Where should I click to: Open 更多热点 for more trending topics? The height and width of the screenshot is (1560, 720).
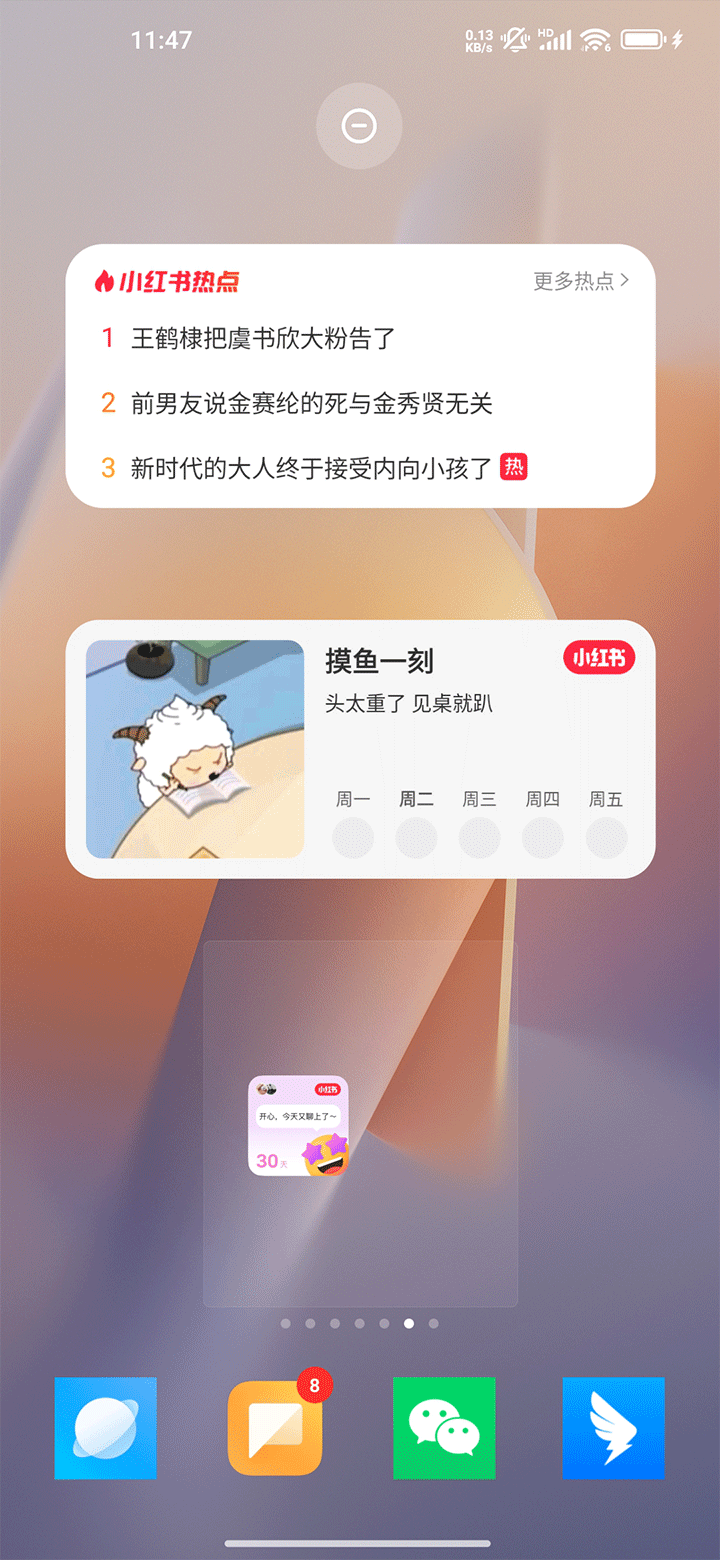point(581,281)
